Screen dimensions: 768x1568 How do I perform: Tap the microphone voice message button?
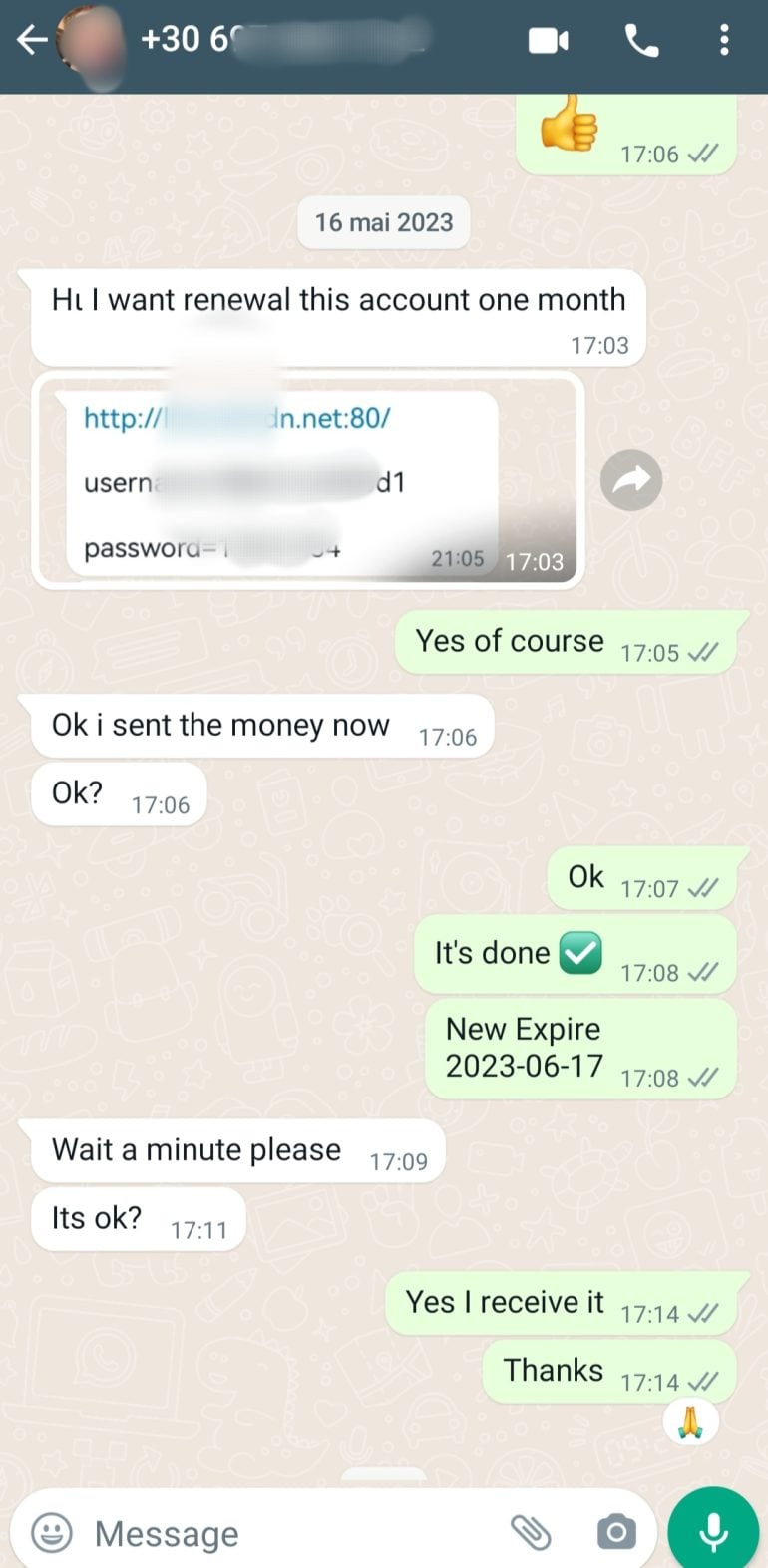(x=713, y=1531)
